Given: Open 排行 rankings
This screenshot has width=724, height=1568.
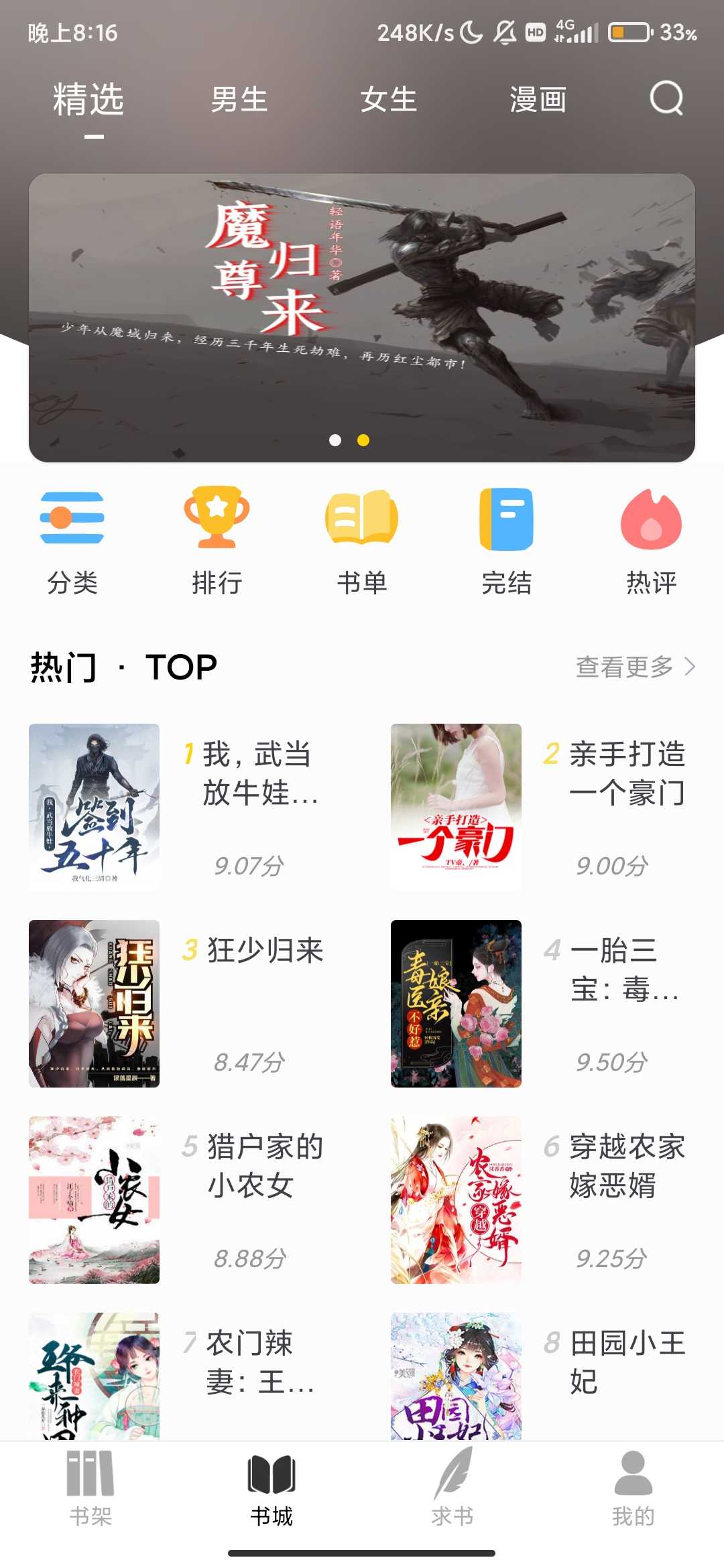Looking at the screenshot, I should [217, 541].
